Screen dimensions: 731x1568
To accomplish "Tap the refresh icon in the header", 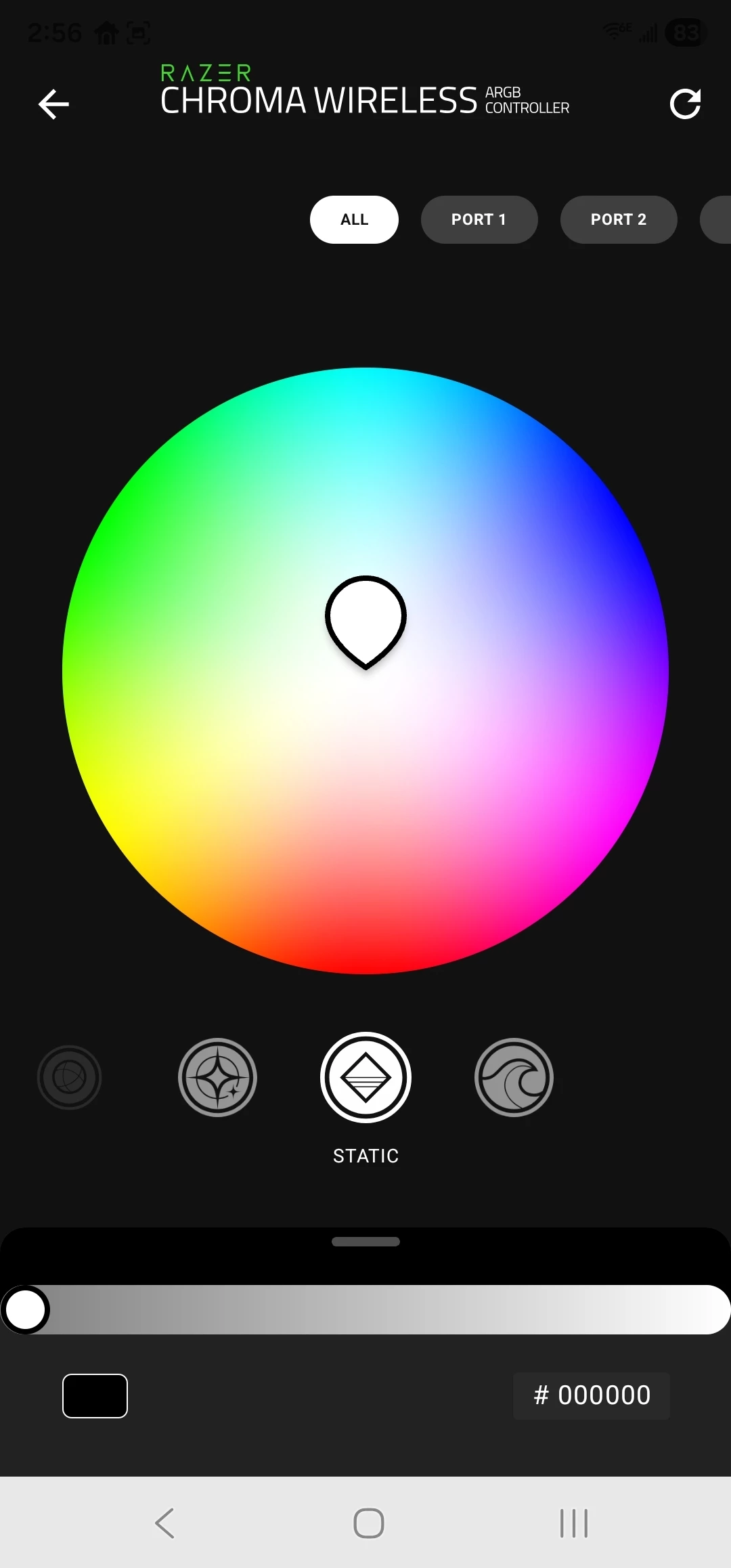I will [685, 104].
